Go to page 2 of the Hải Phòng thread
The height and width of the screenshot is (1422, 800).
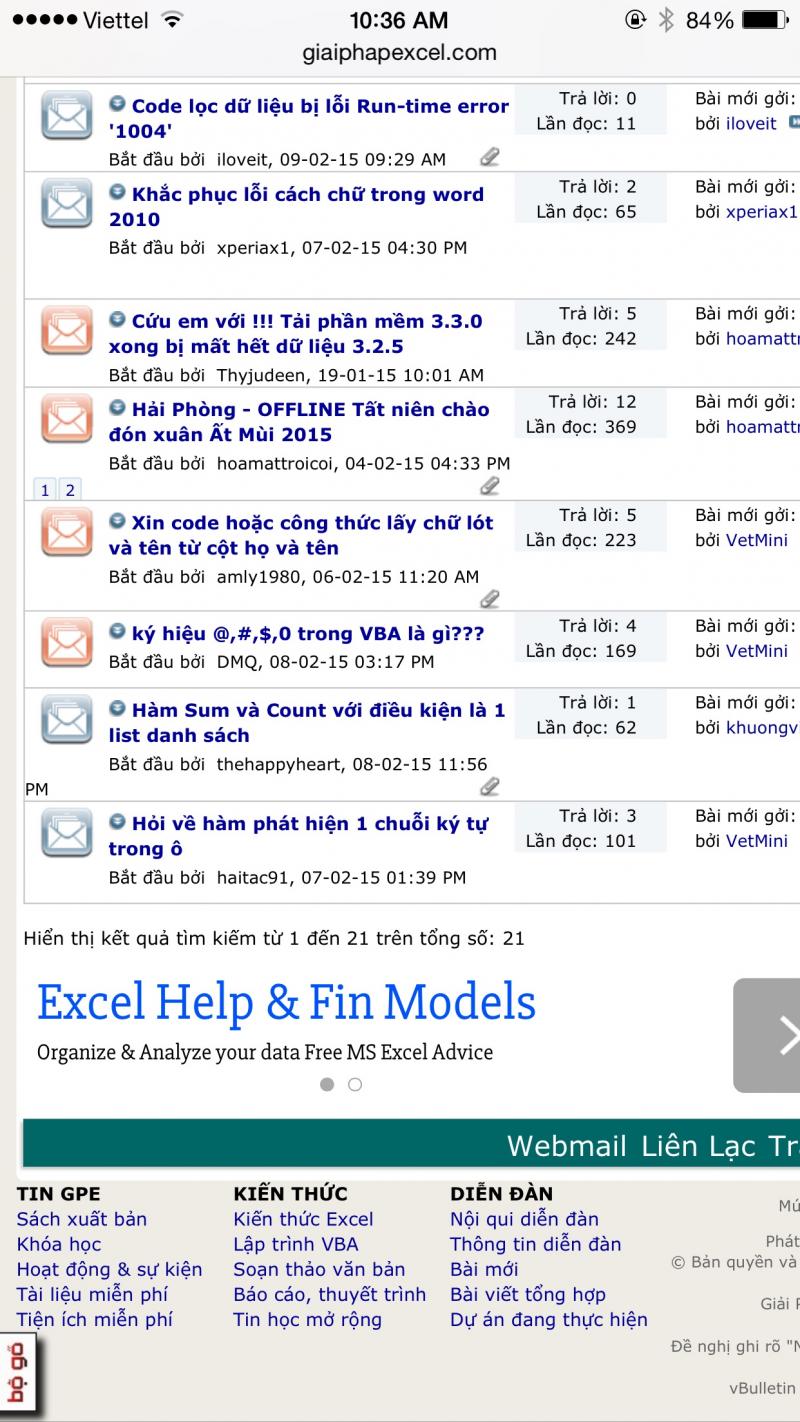pyautogui.click(x=70, y=490)
